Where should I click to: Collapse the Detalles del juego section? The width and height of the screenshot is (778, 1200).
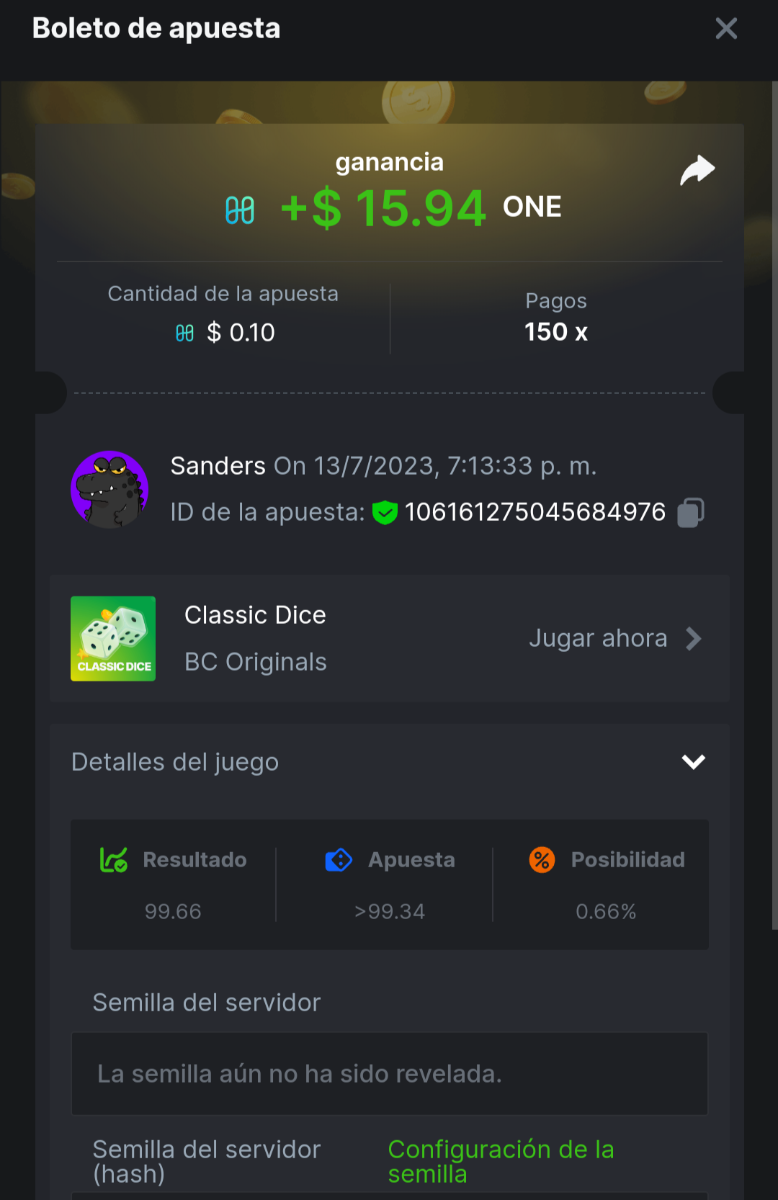pyautogui.click(x=693, y=762)
